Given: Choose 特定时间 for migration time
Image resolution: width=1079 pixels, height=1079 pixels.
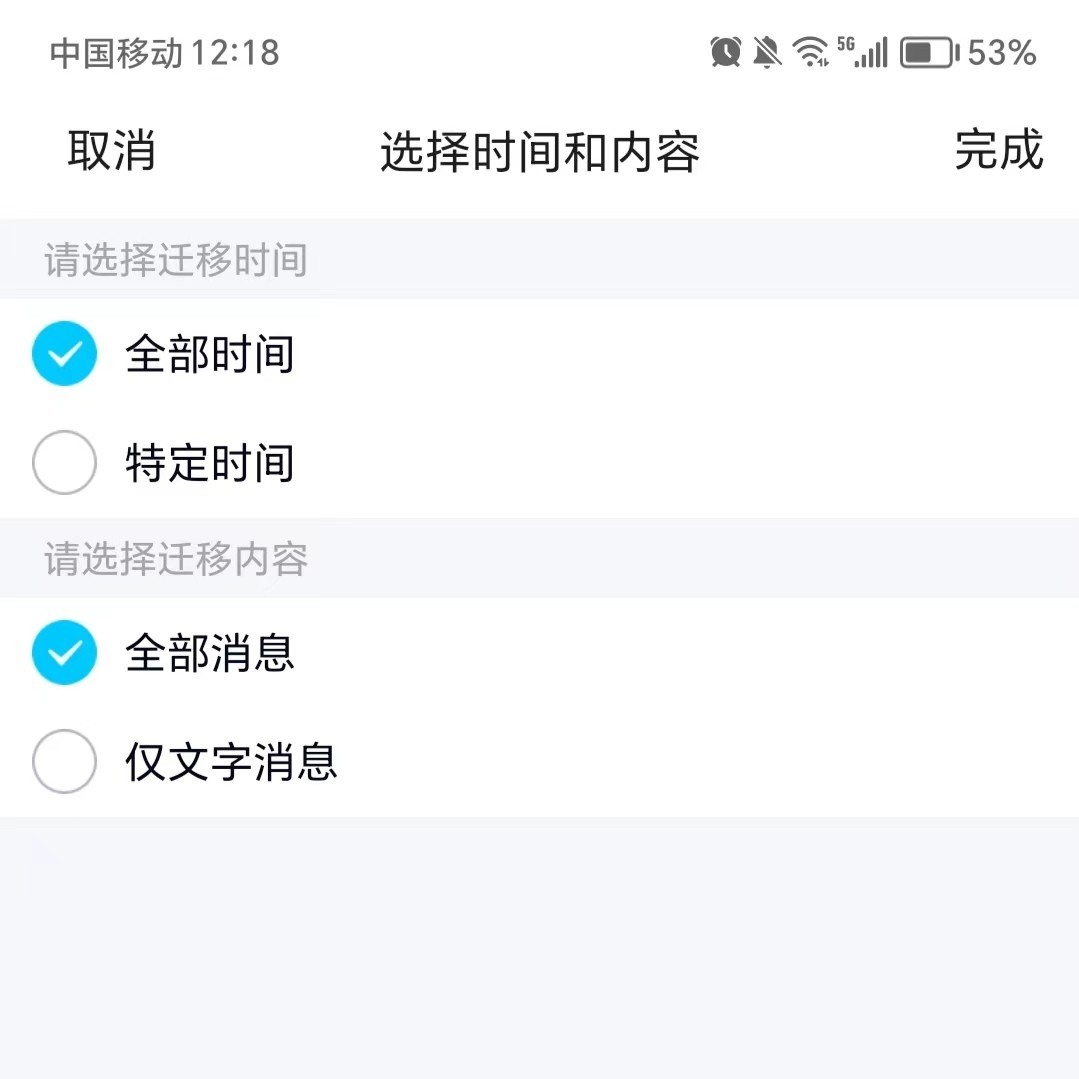Looking at the screenshot, I should 65,463.
